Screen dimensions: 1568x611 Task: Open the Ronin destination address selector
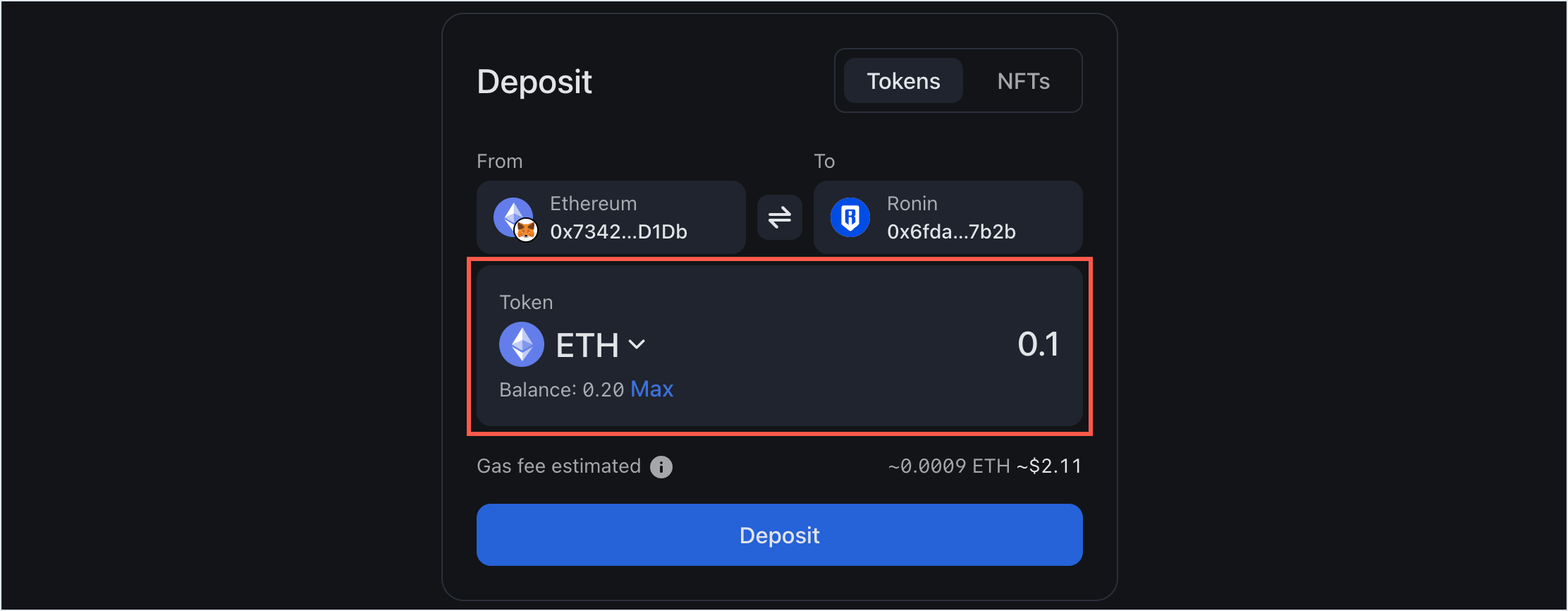click(x=948, y=217)
